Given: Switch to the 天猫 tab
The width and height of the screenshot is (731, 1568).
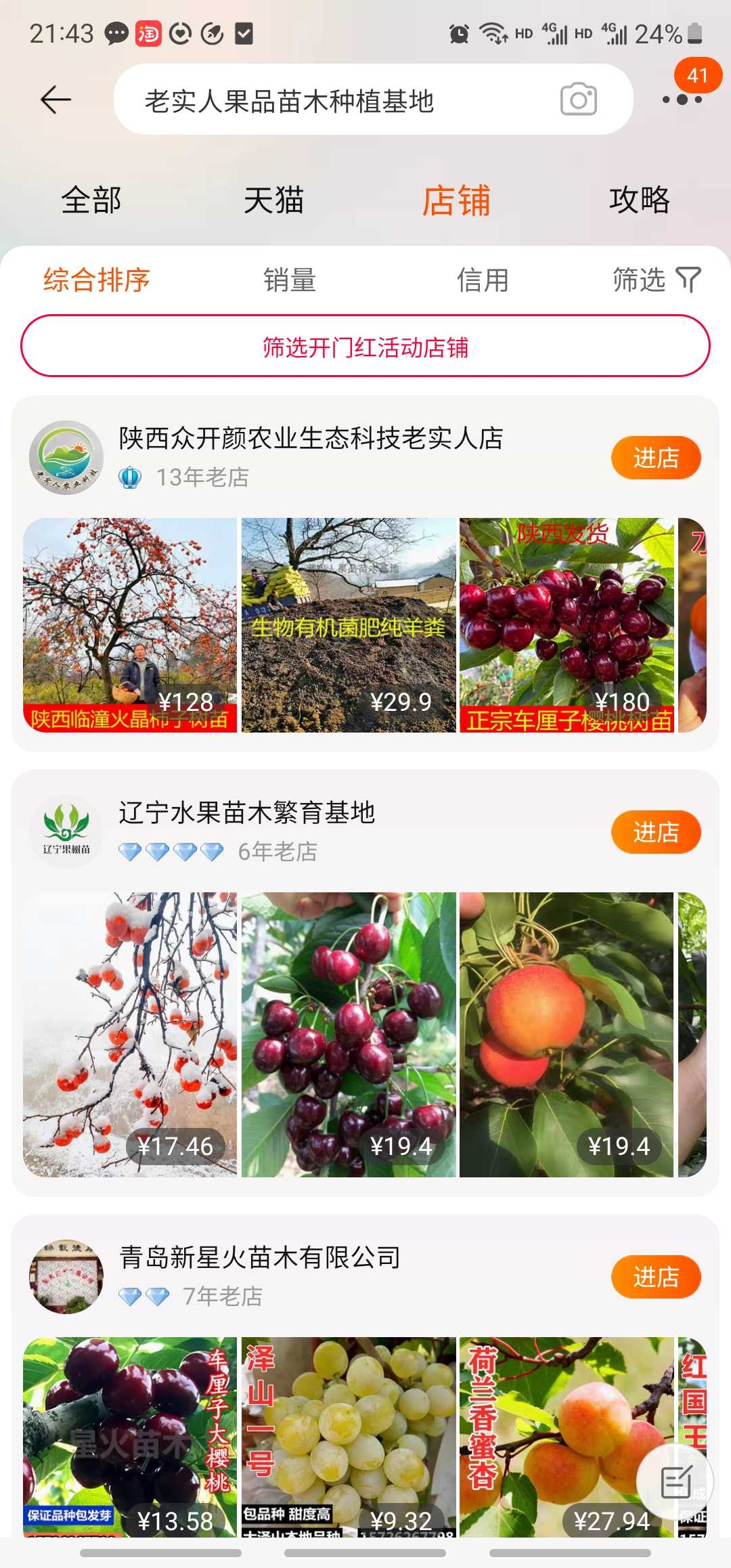Looking at the screenshot, I should [274, 200].
